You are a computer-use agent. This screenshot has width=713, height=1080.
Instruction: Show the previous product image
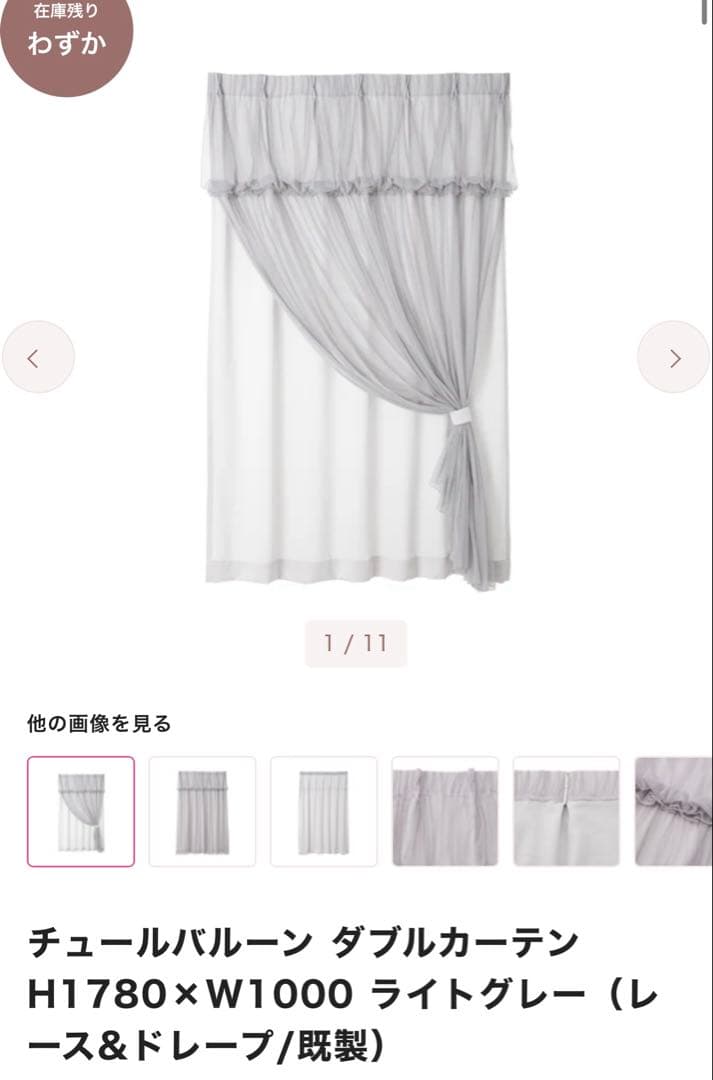click(38, 357)
